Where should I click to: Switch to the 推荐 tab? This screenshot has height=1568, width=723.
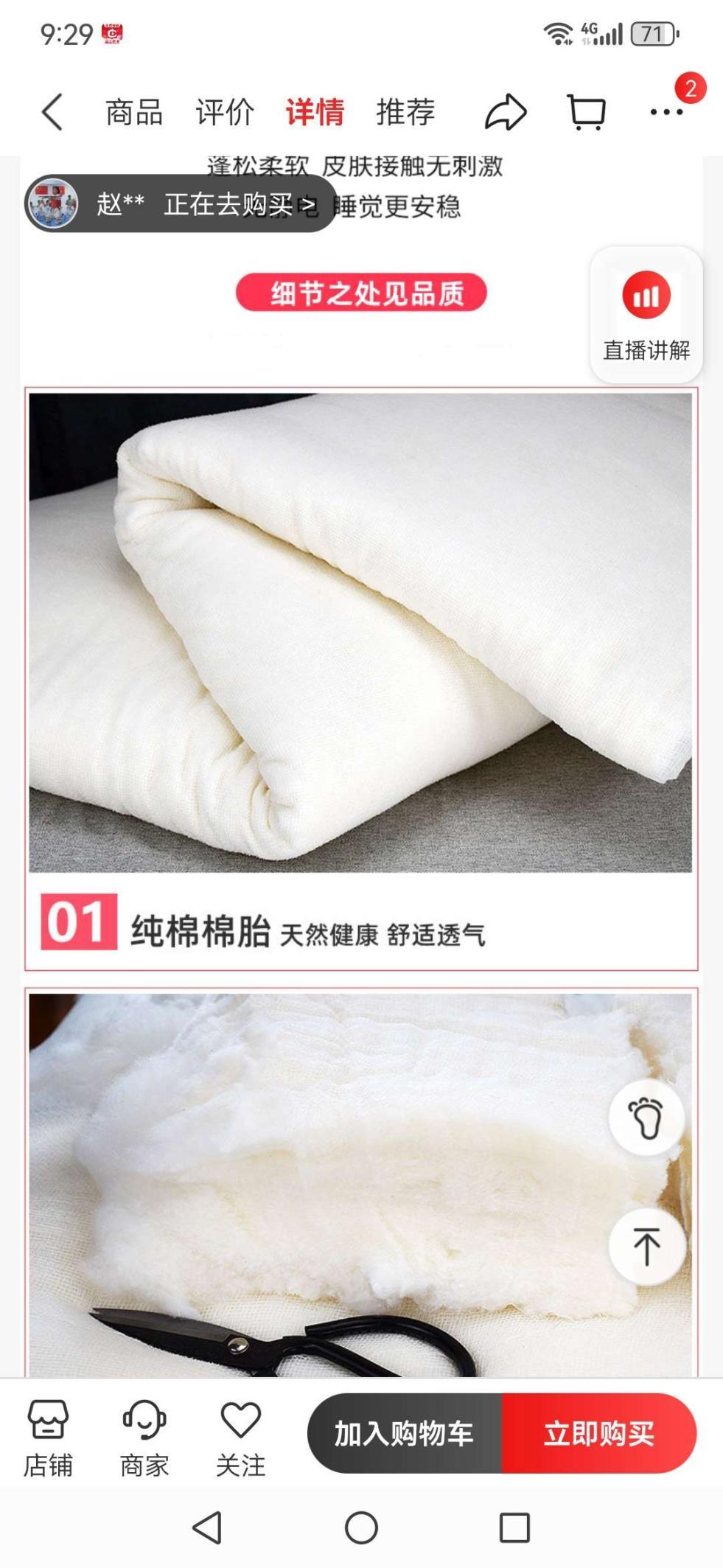click(x=405, y=113)
